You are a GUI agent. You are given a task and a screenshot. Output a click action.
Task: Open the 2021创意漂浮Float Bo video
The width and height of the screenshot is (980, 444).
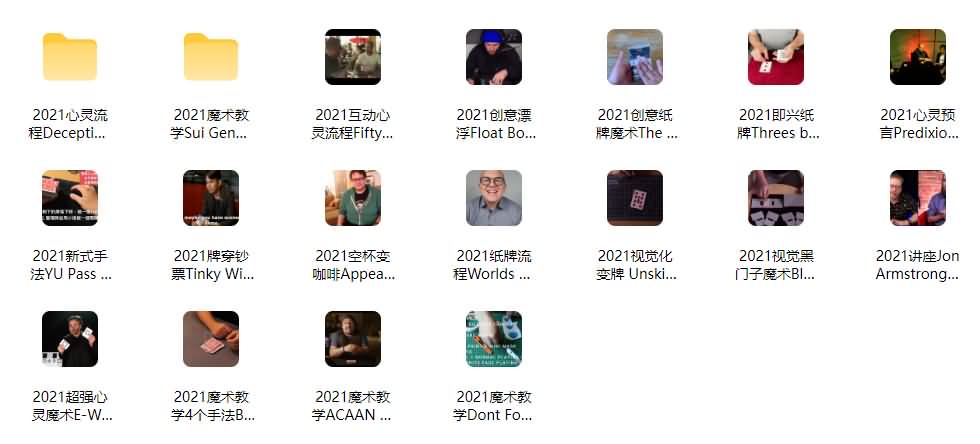click(494, 57)
